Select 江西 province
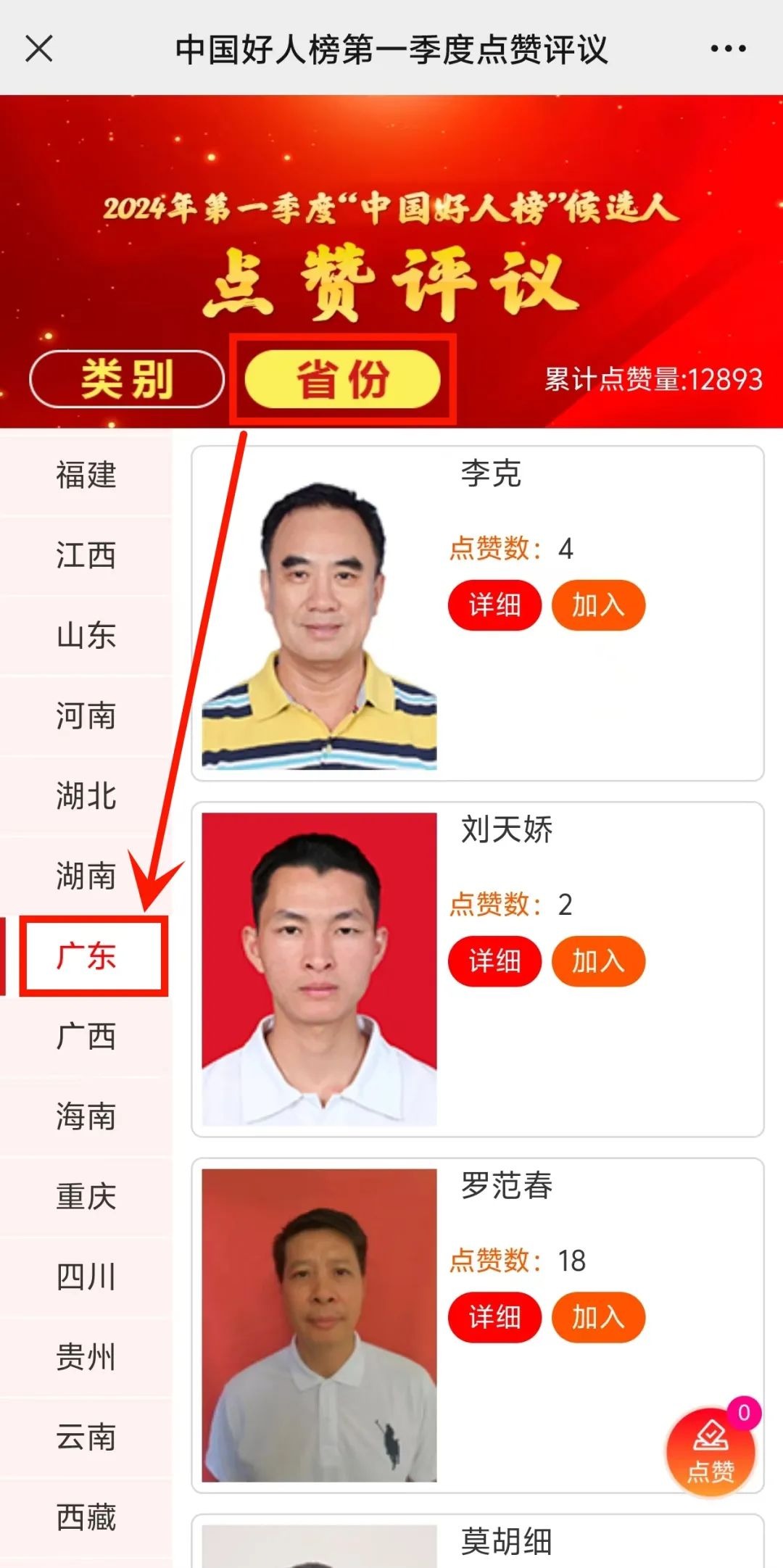 (86, 555)
